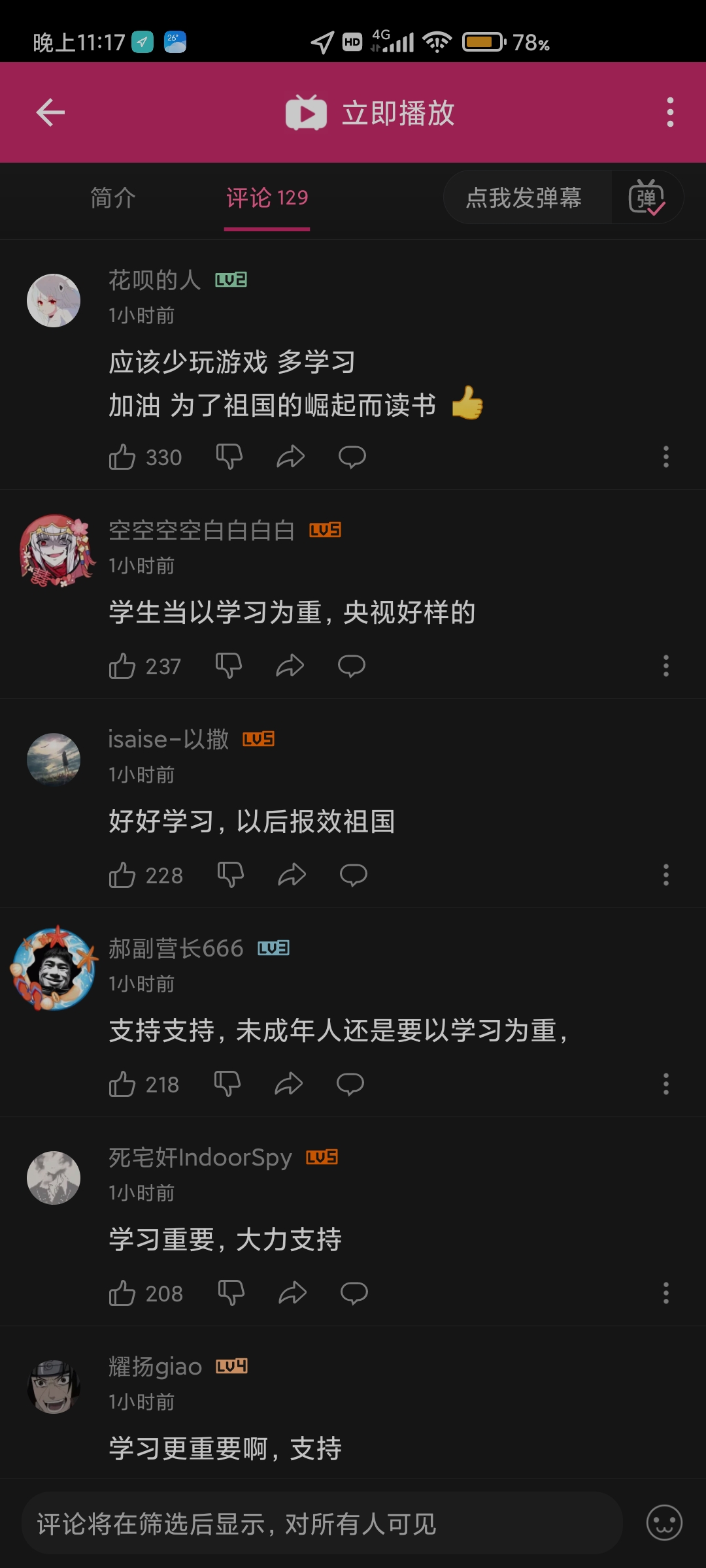The height and width of the screenshot is (1568, 706).
Task: Tap 点我发弹幕 to send a danmaku
Action: click(x=524, y=197)
